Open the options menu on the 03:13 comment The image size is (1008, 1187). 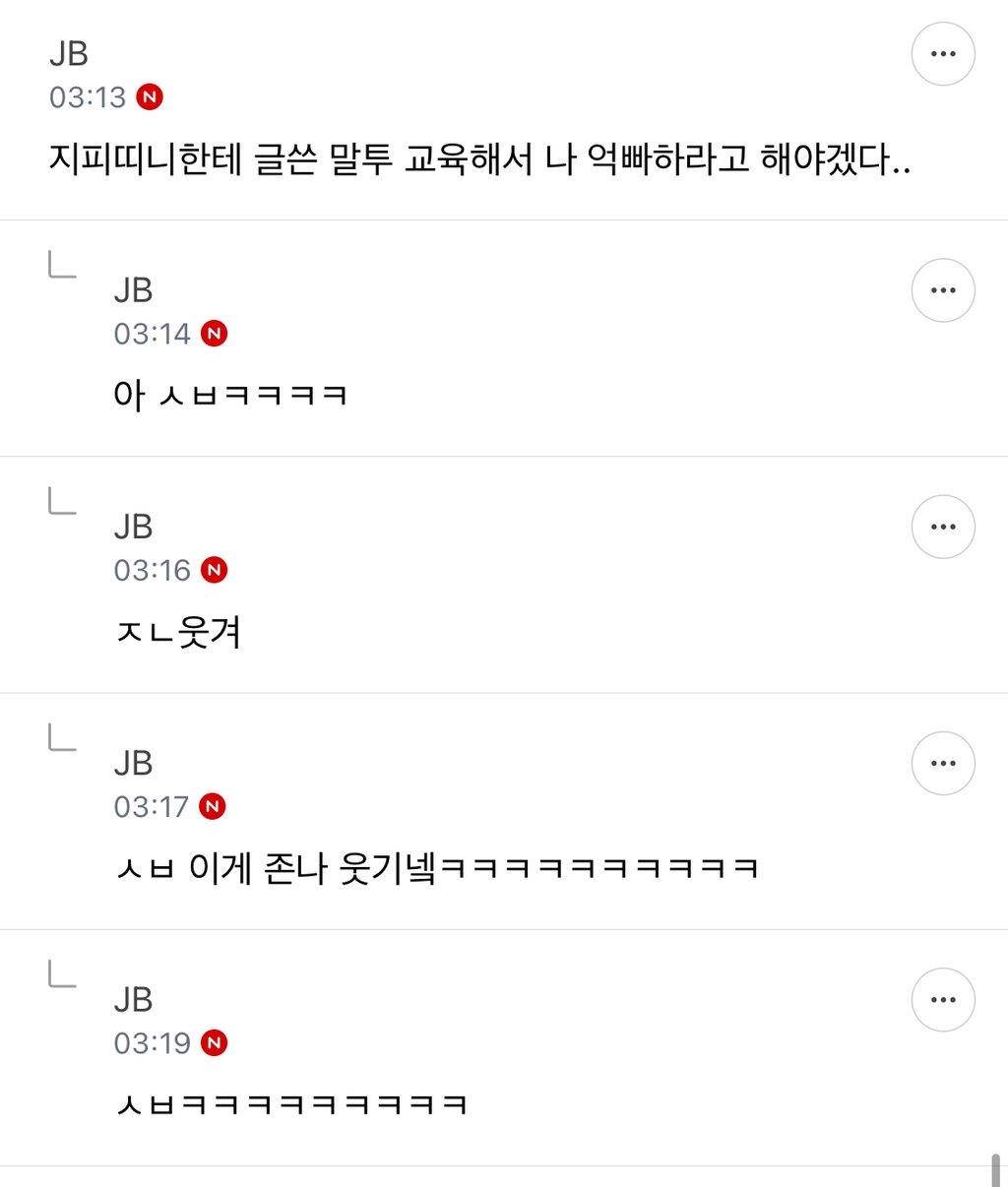(x=942, y=54)
